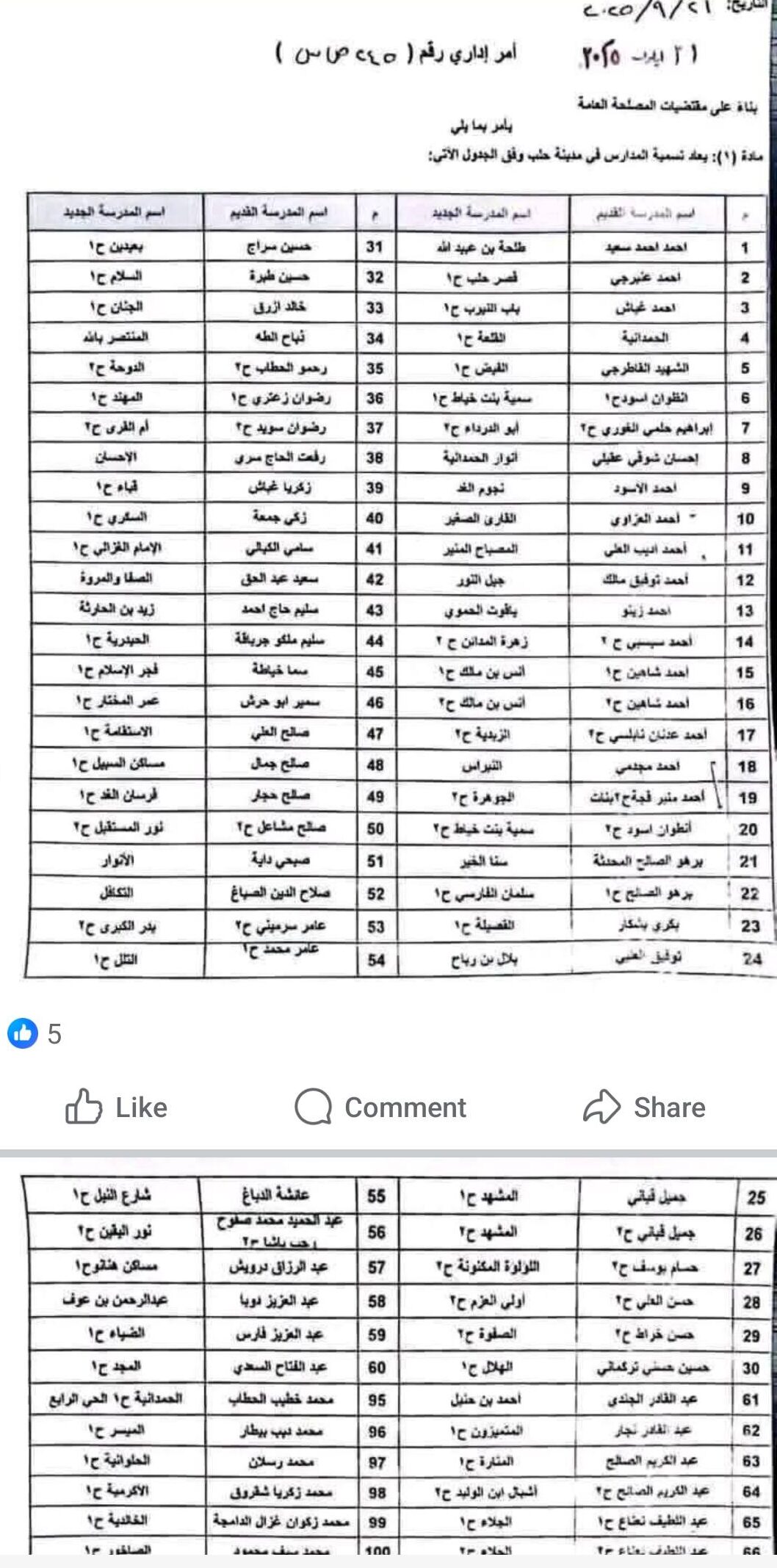Like this post
The width and height of the screenshot is (777, 1568).
117,1107
